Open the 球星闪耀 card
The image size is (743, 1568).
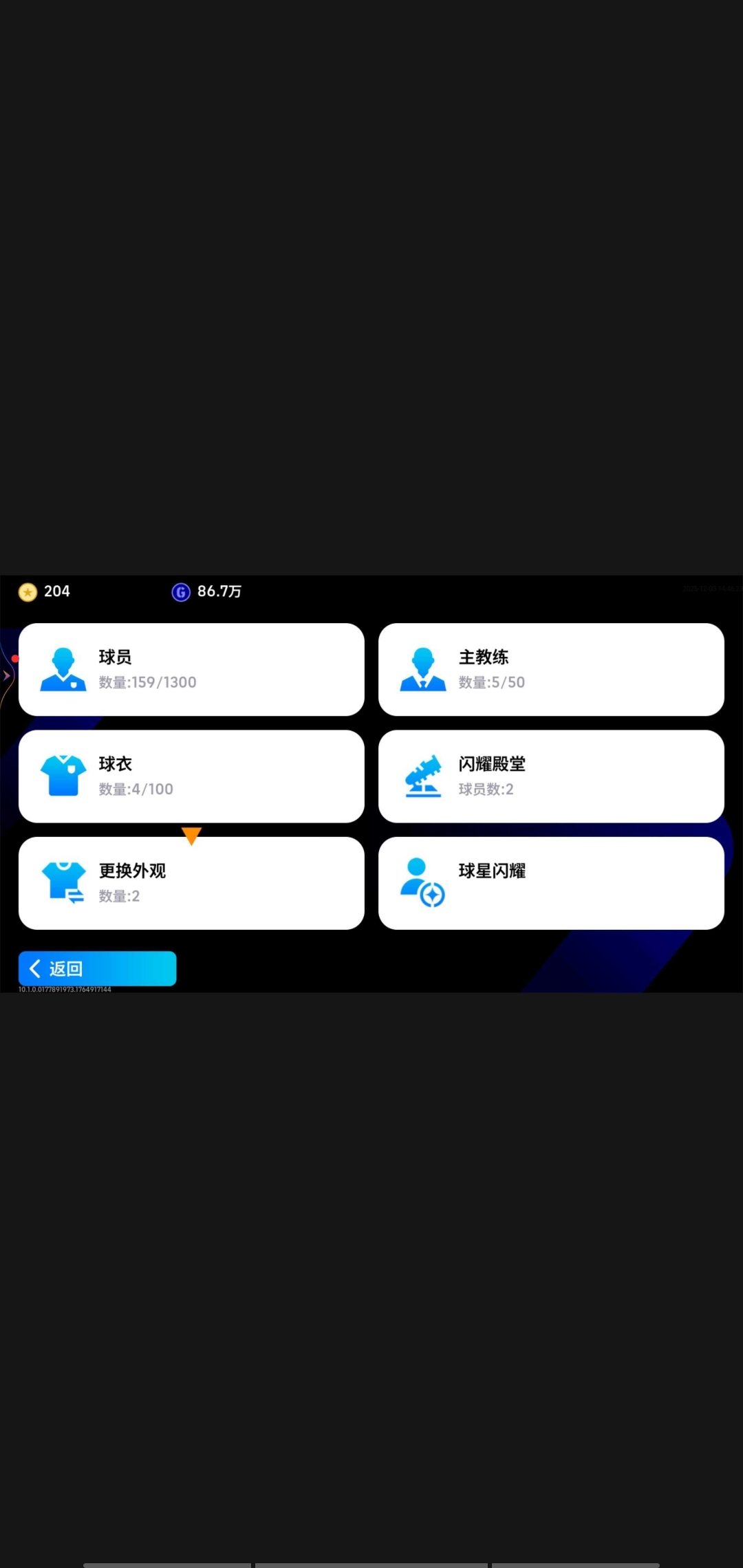click(551, 883)
